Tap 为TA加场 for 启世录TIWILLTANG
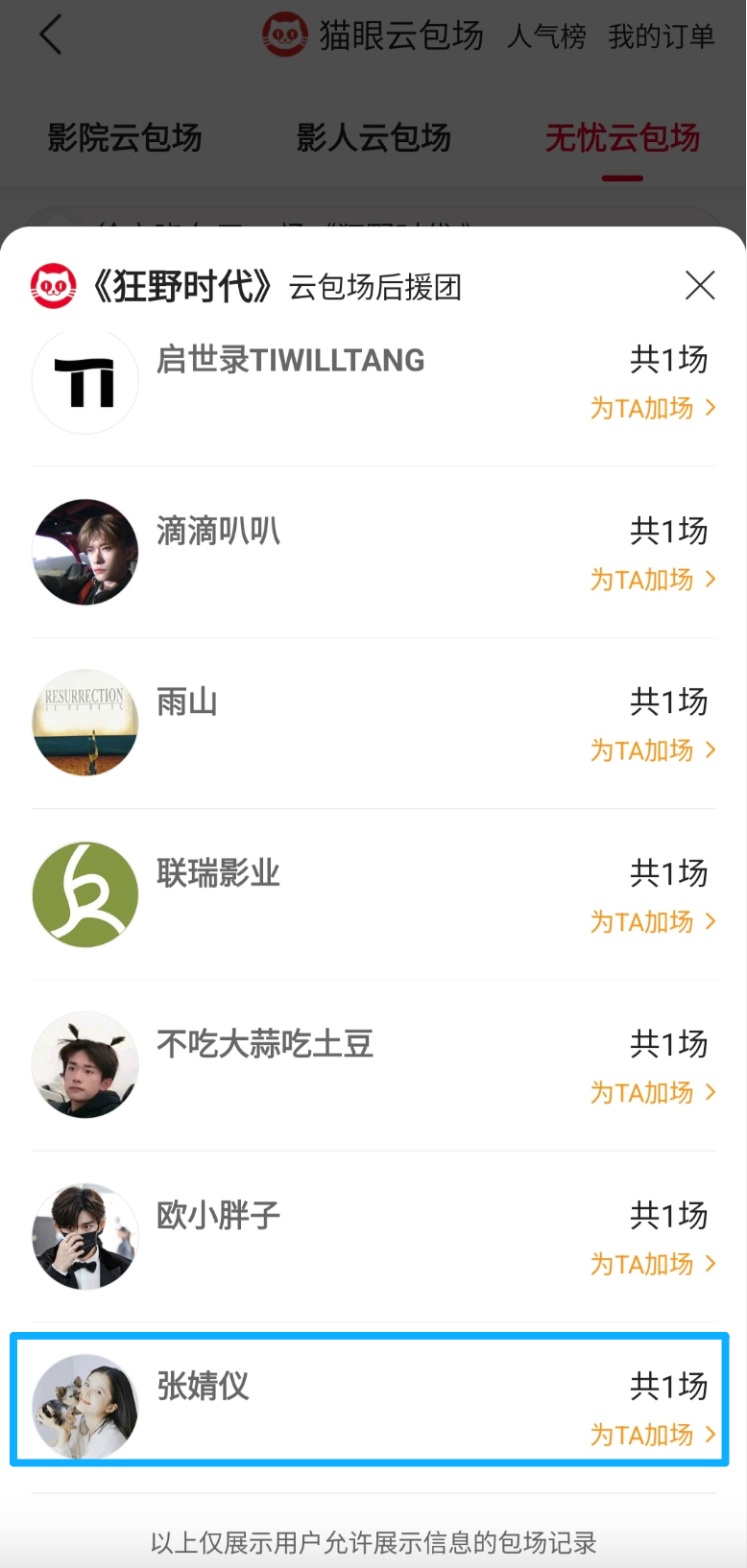This screenshot has width=747, height=1568. pyautogui.click(x=652, y=408)
